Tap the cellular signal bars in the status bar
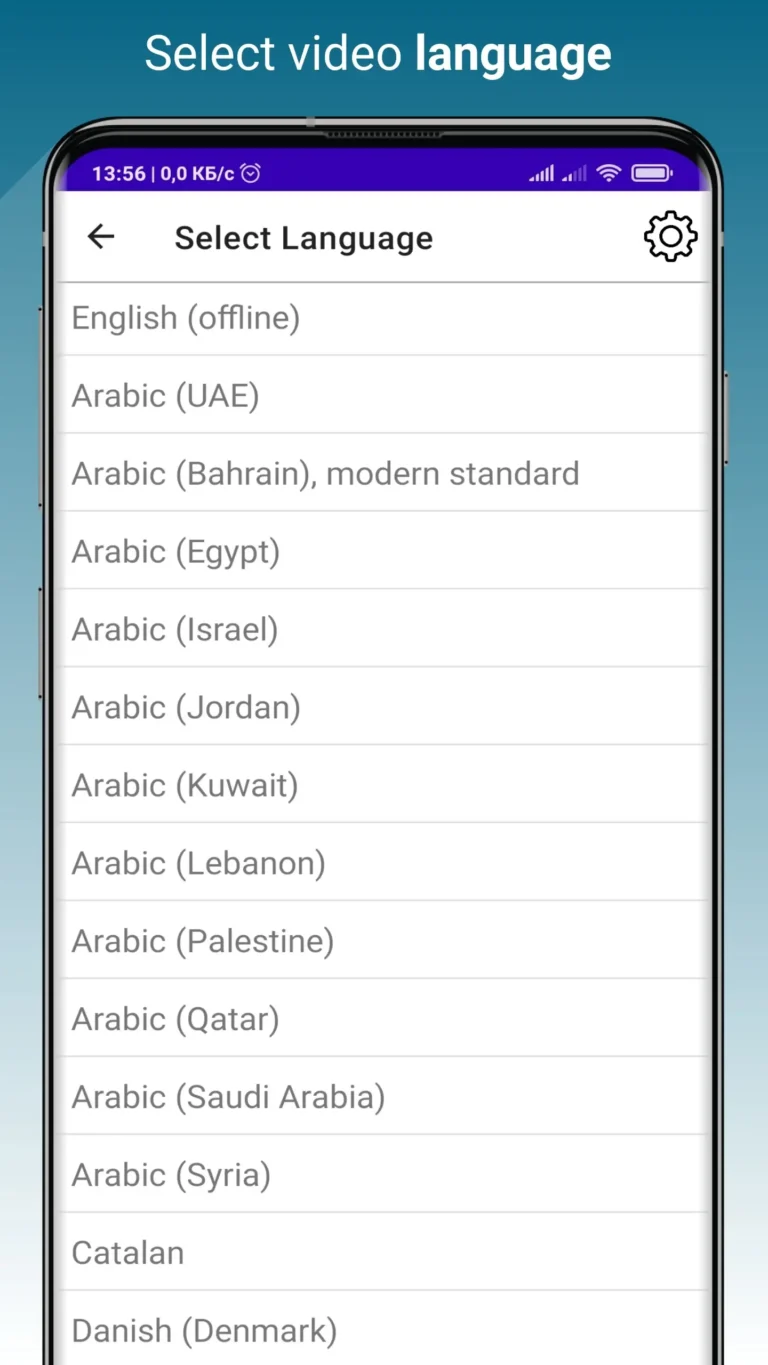Viewport: 768px width, 1365px height. (541, 172)
